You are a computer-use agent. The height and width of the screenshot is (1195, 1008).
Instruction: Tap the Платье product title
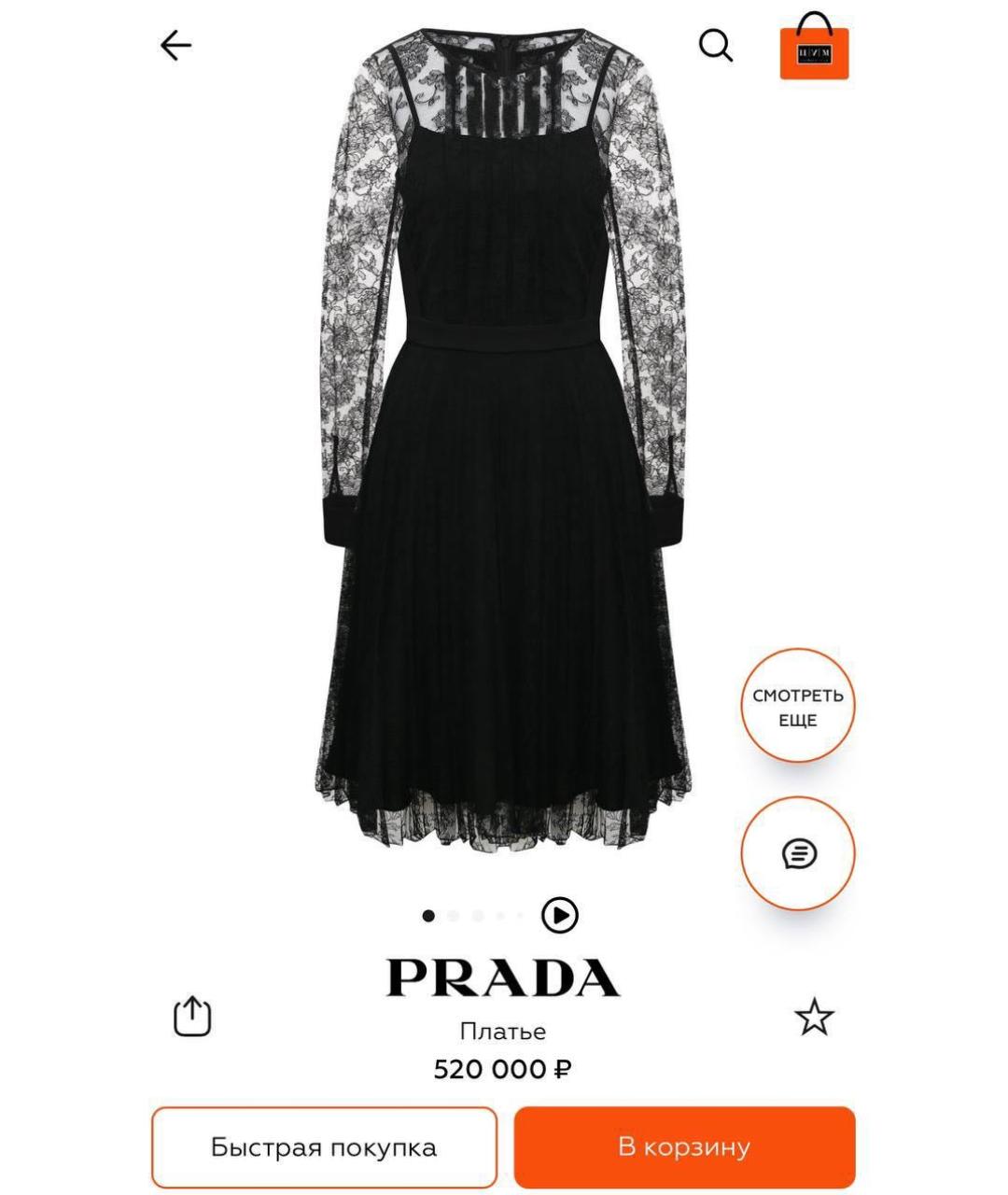(504, 1031)
